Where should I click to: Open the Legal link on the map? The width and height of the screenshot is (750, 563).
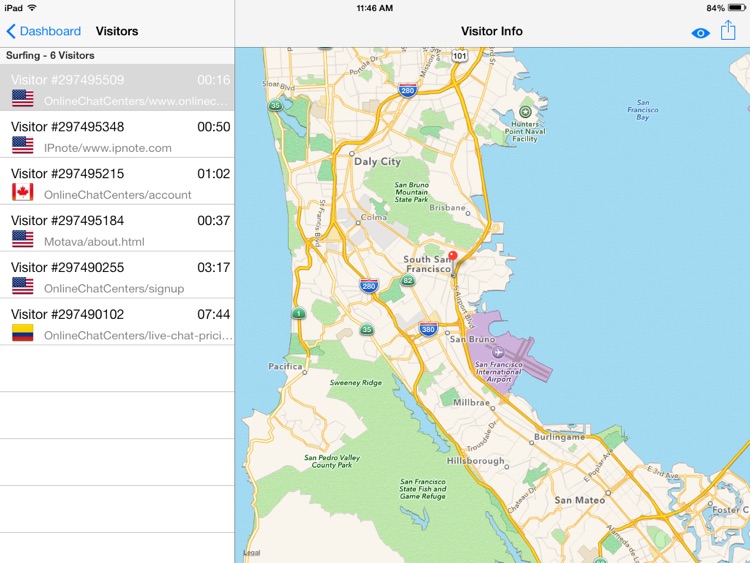251,552
